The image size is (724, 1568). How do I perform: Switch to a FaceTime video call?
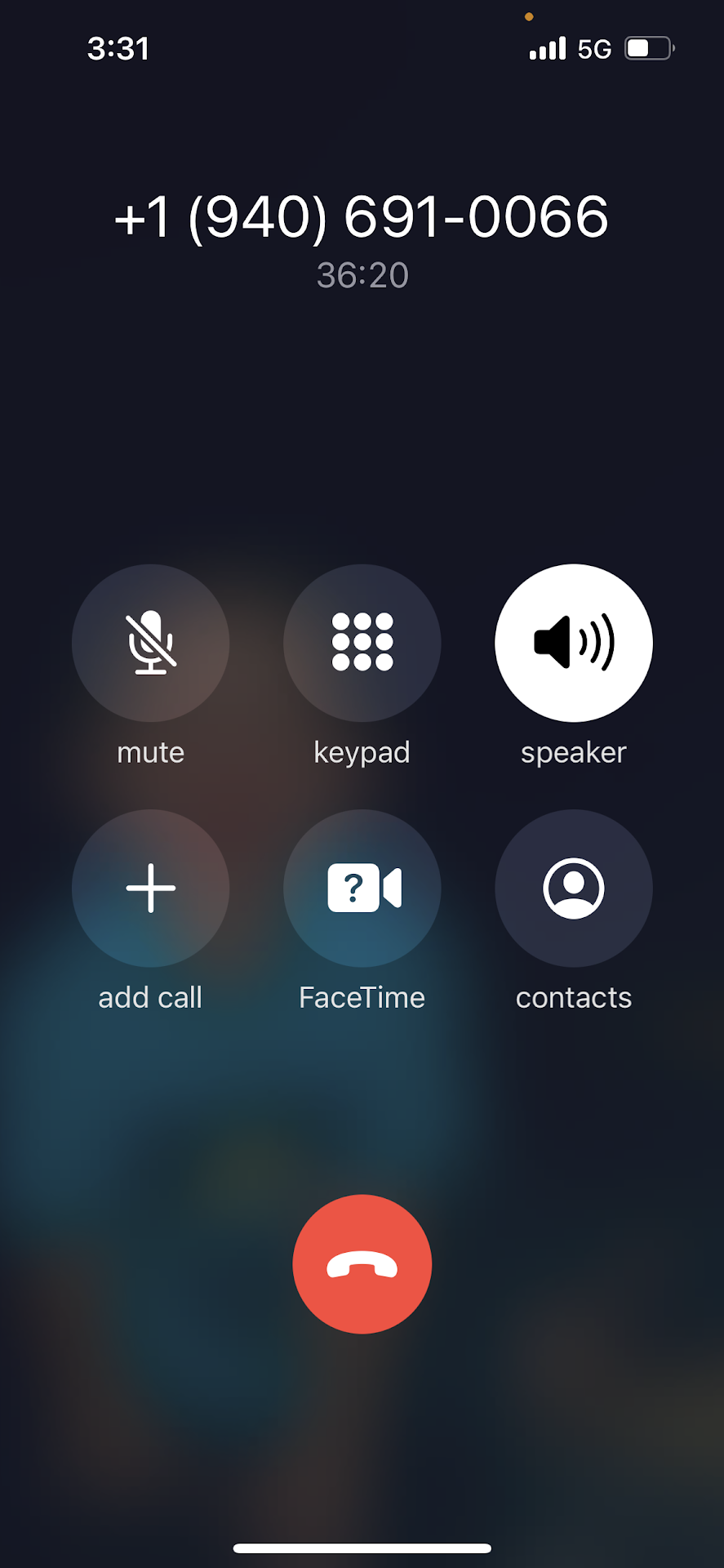pyautogui.click(x=362, y=888)
